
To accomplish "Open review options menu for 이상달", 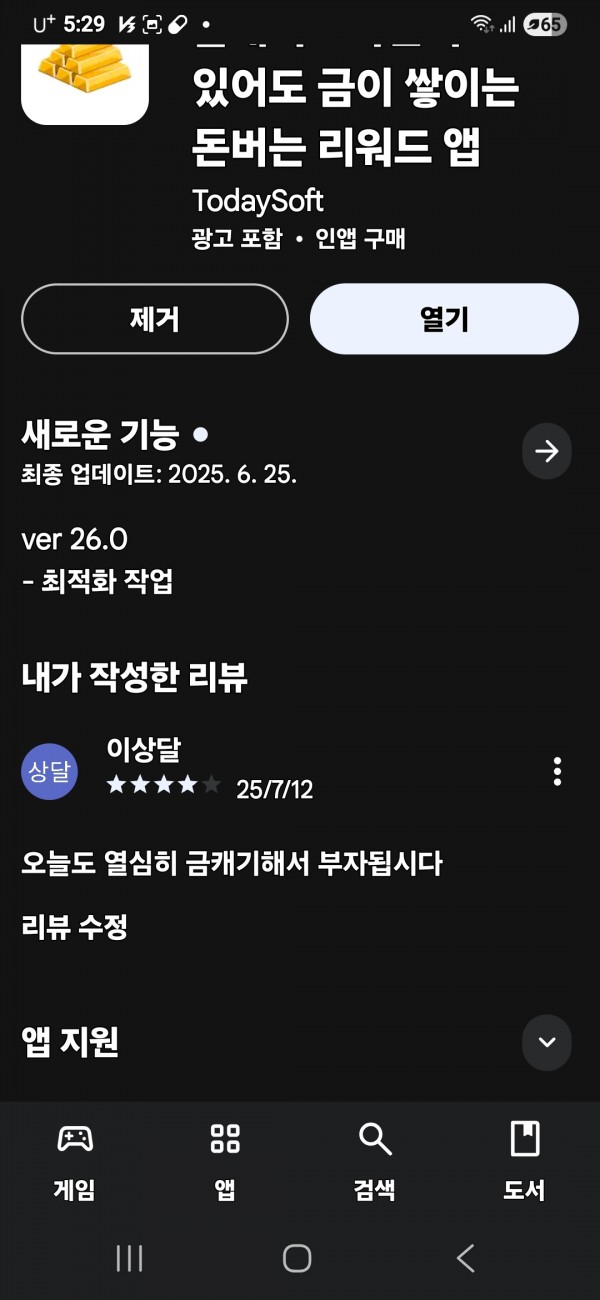I will (557, 772).
